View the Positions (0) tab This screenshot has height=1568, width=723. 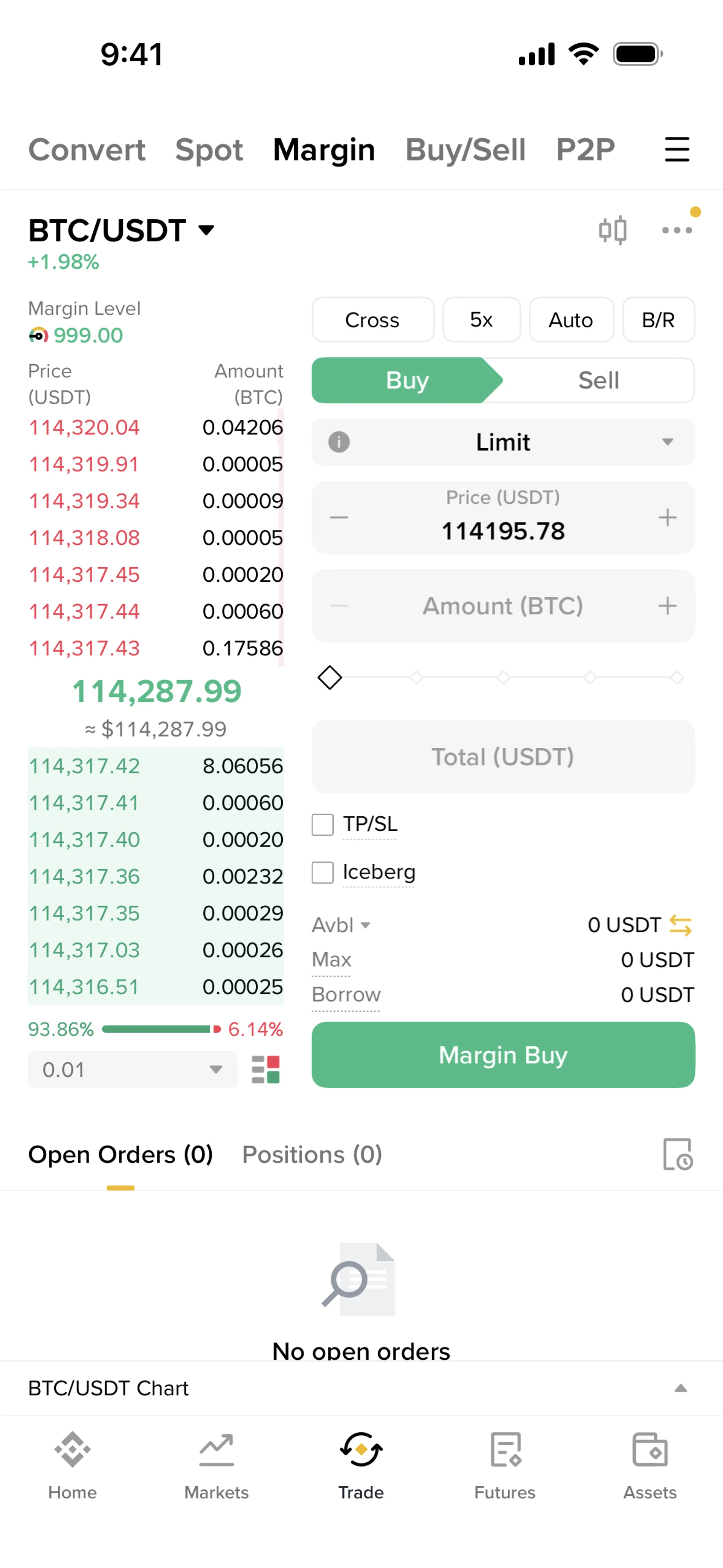click(x=311, y=1155)
